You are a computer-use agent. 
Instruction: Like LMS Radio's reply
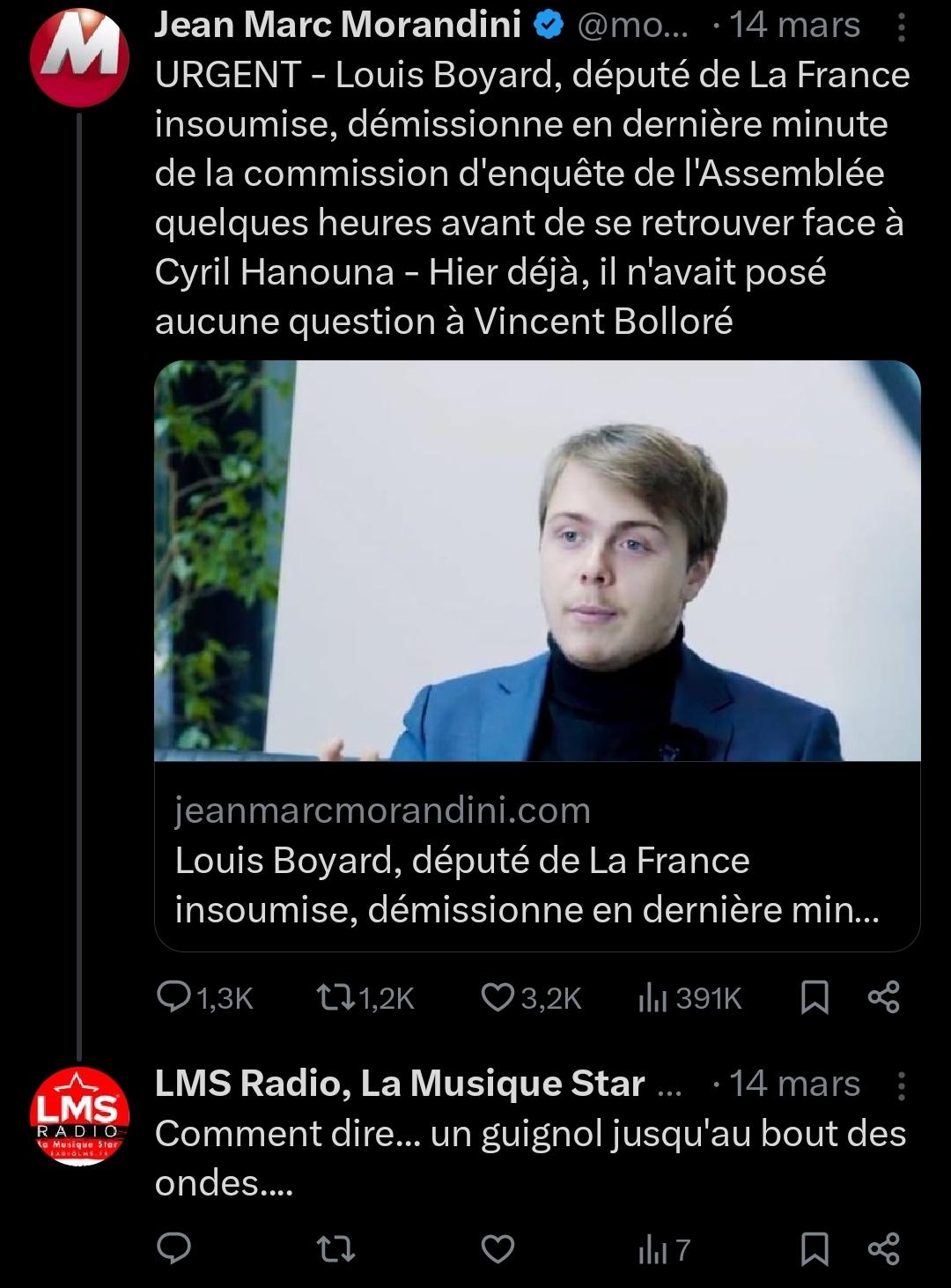498,1248
